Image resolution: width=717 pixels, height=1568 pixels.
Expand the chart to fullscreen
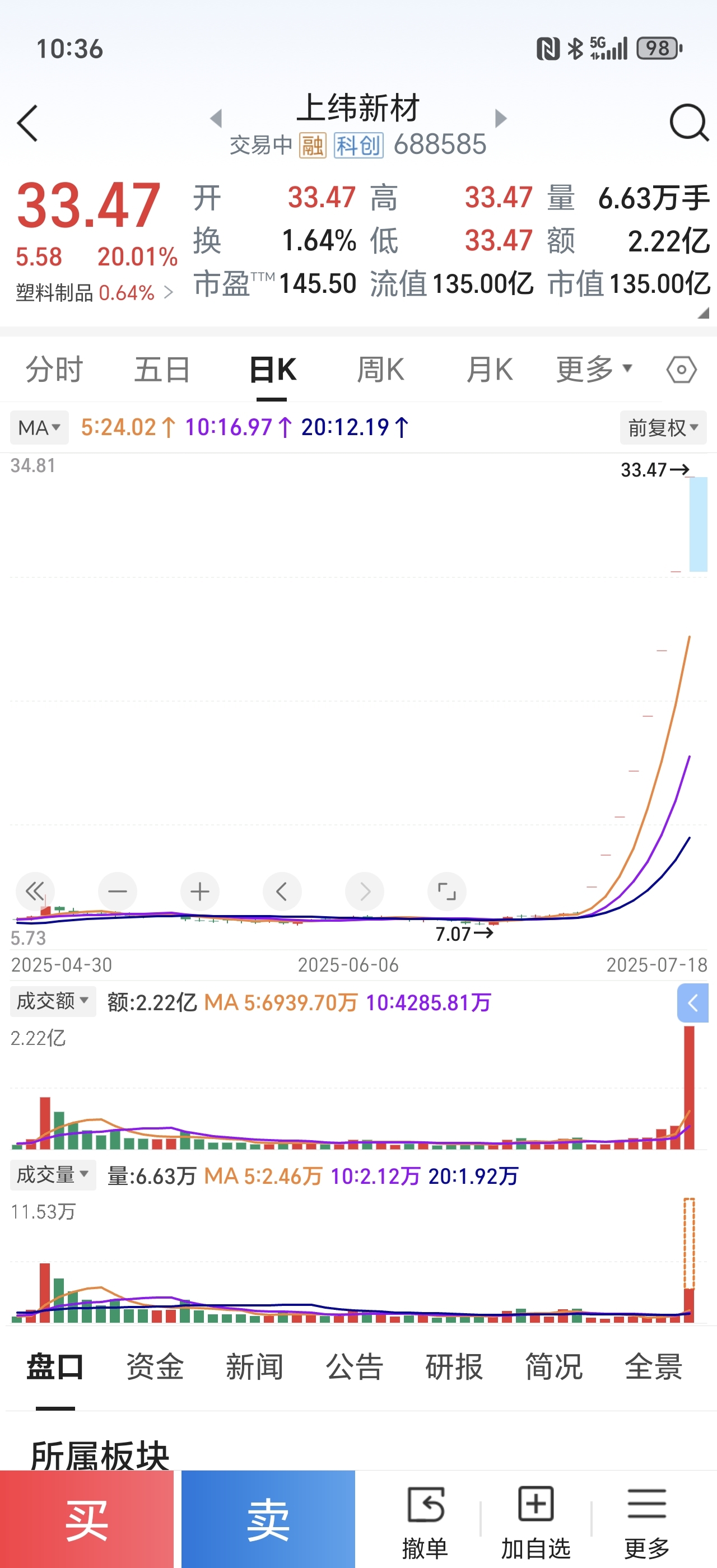pyautogui.click(x=447, y=892)
